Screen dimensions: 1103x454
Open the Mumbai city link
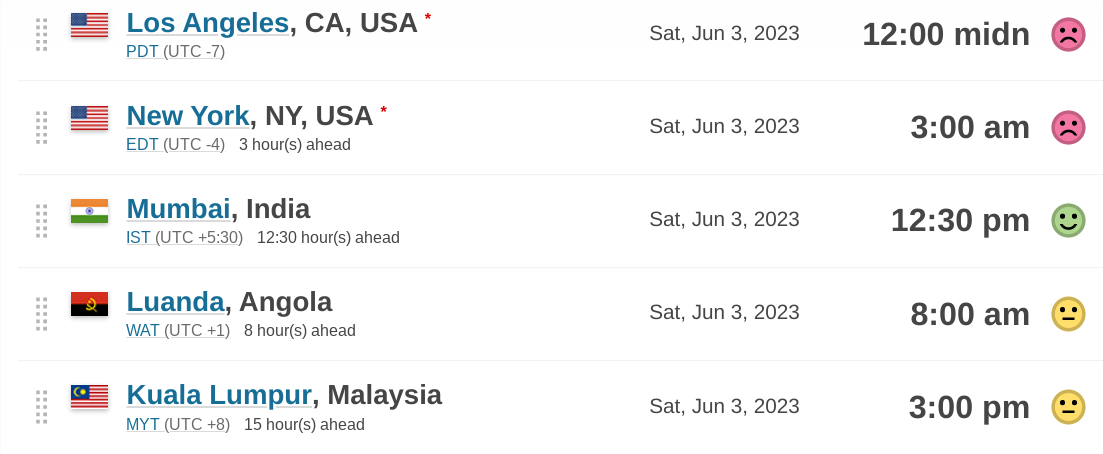point(178,209)
